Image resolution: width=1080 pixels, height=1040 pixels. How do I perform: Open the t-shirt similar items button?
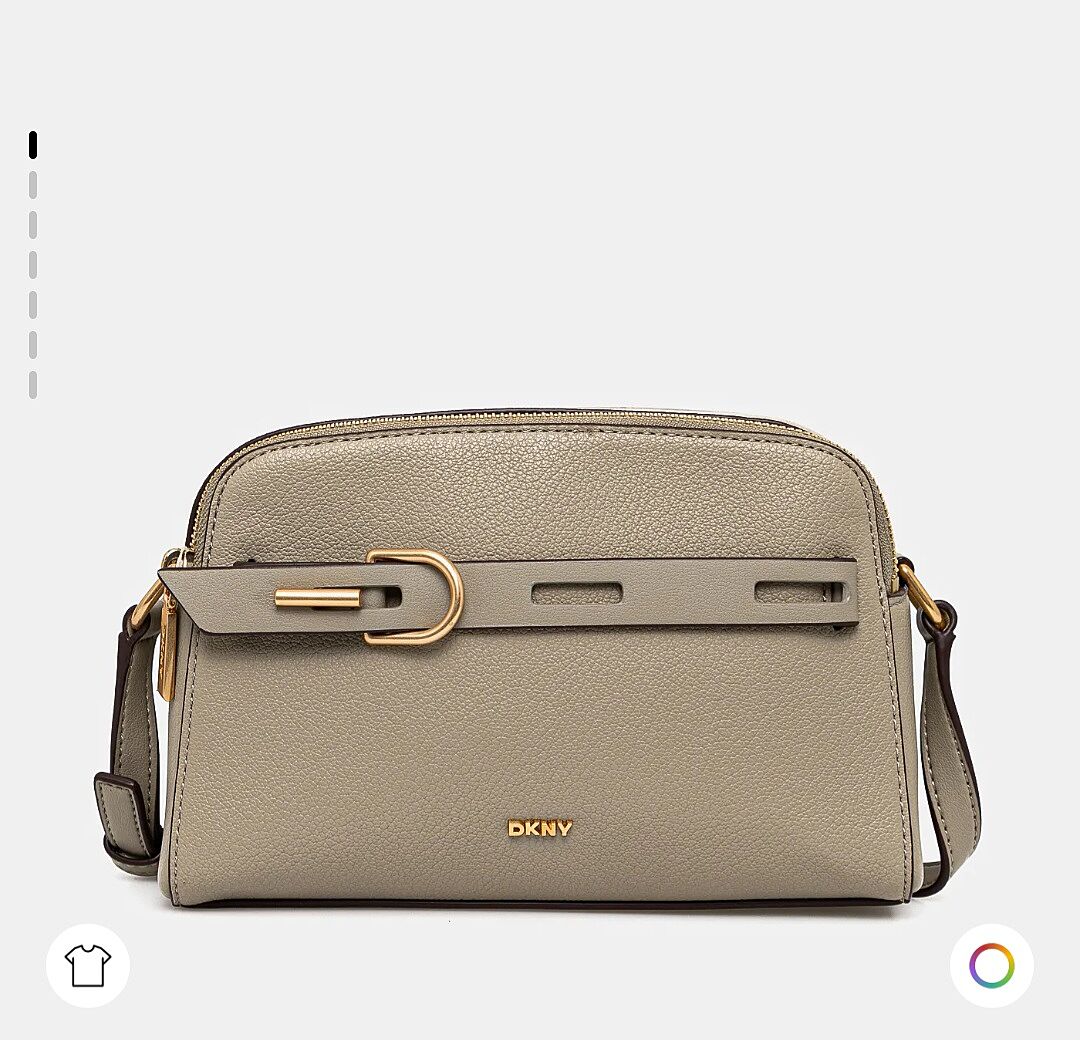tap(88, 965)
